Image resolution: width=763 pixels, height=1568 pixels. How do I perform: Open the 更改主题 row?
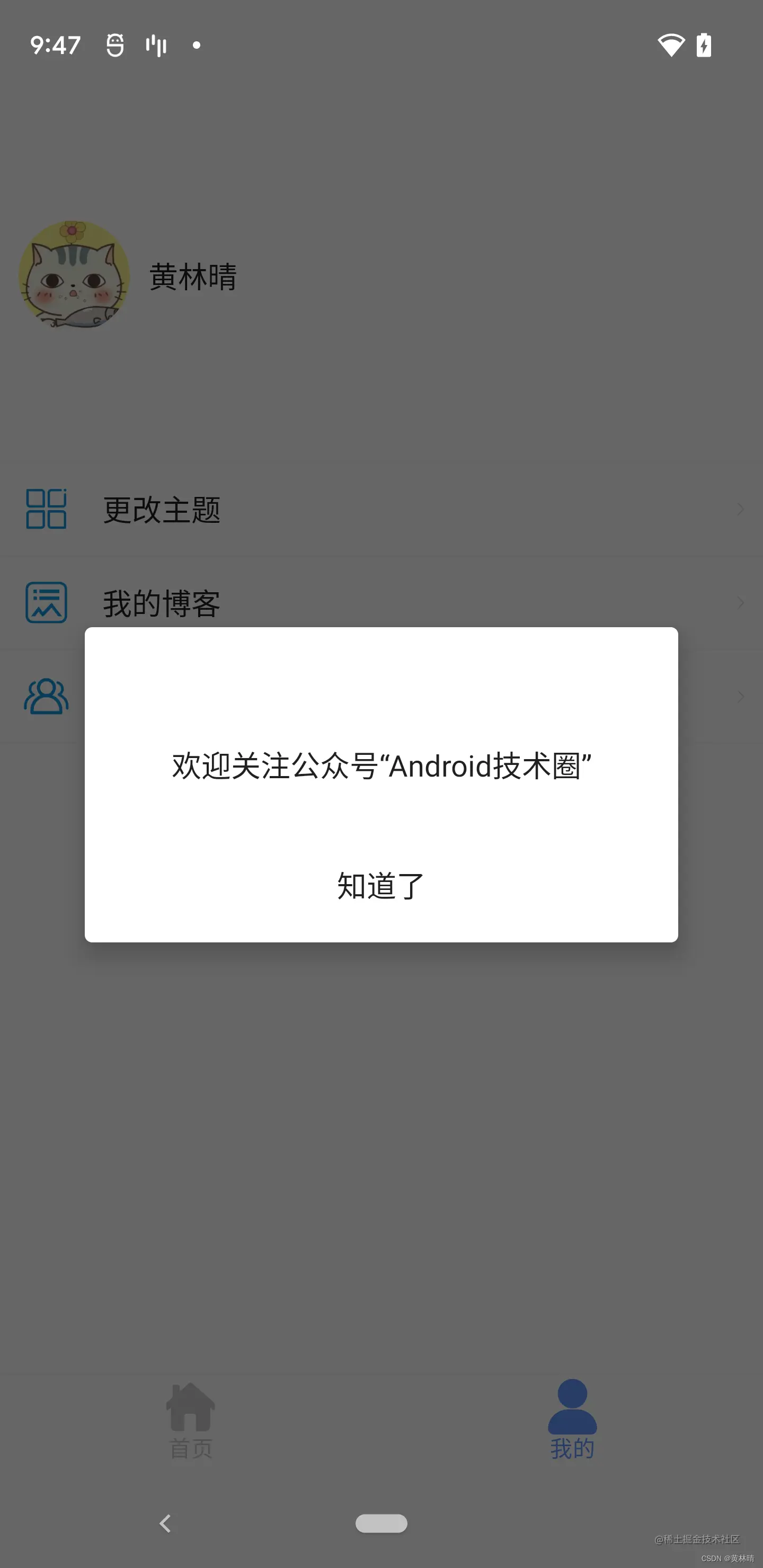pos(381,509)
